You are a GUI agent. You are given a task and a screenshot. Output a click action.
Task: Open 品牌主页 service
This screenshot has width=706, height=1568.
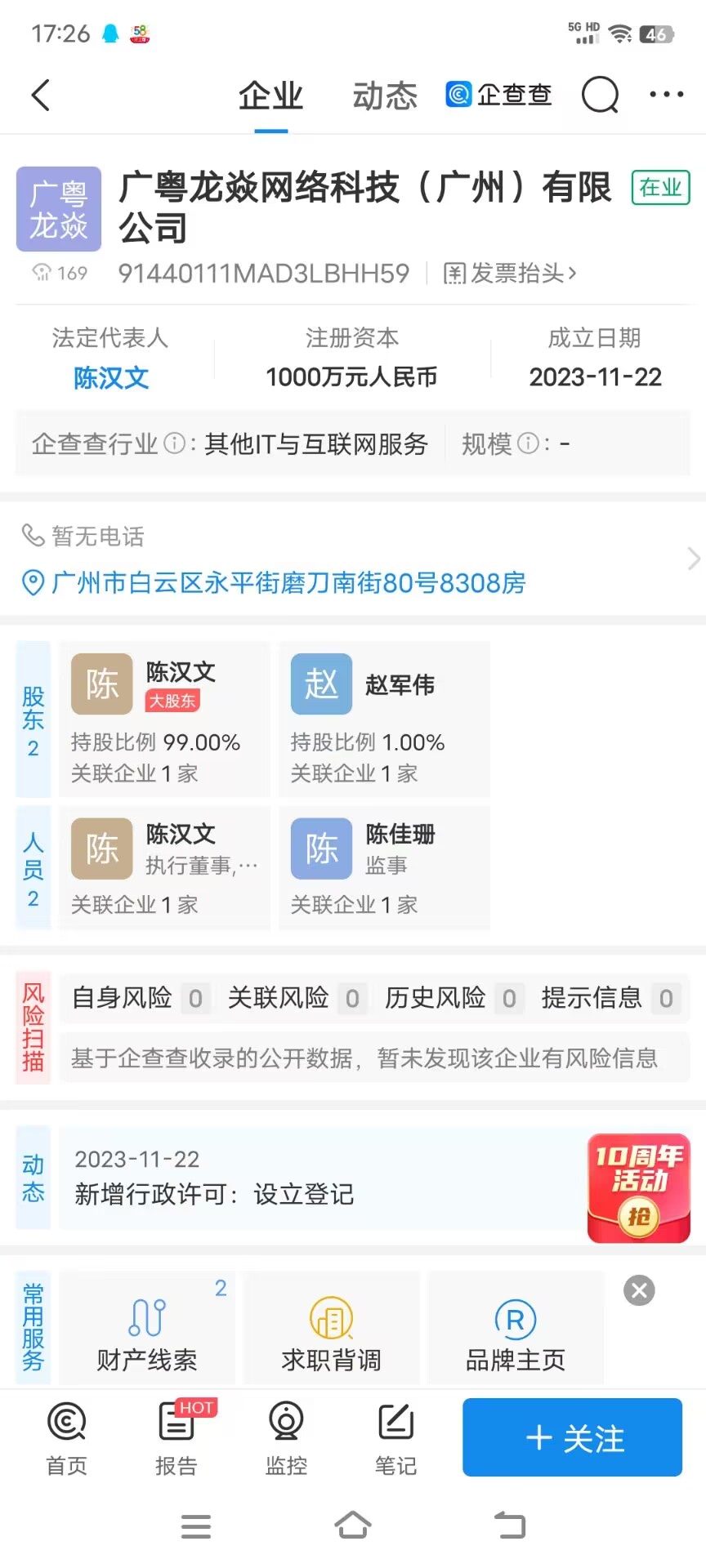click(516, 1328)
